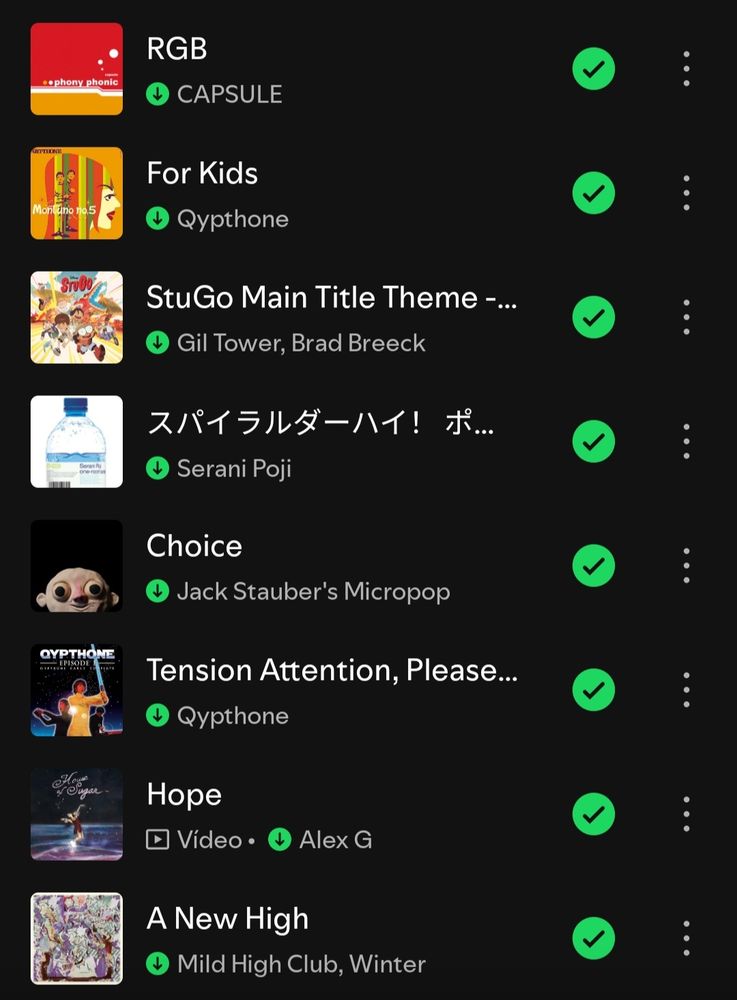Open more options for the Serani Poji song
The width and height of the screenshot is (737, 1000).
point(686,441)
